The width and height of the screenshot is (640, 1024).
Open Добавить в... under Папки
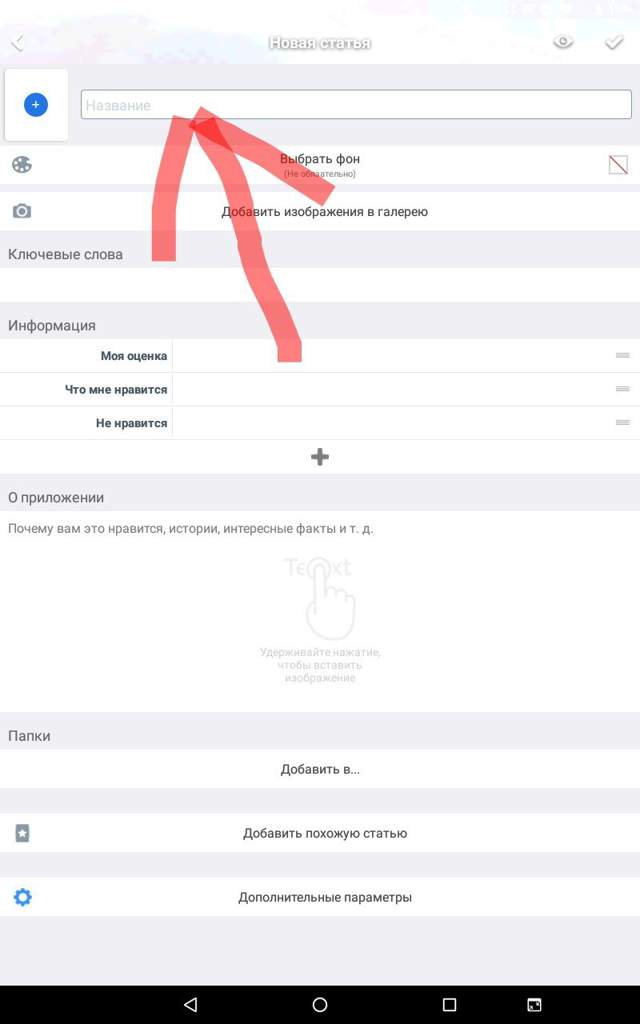point(320,770)
